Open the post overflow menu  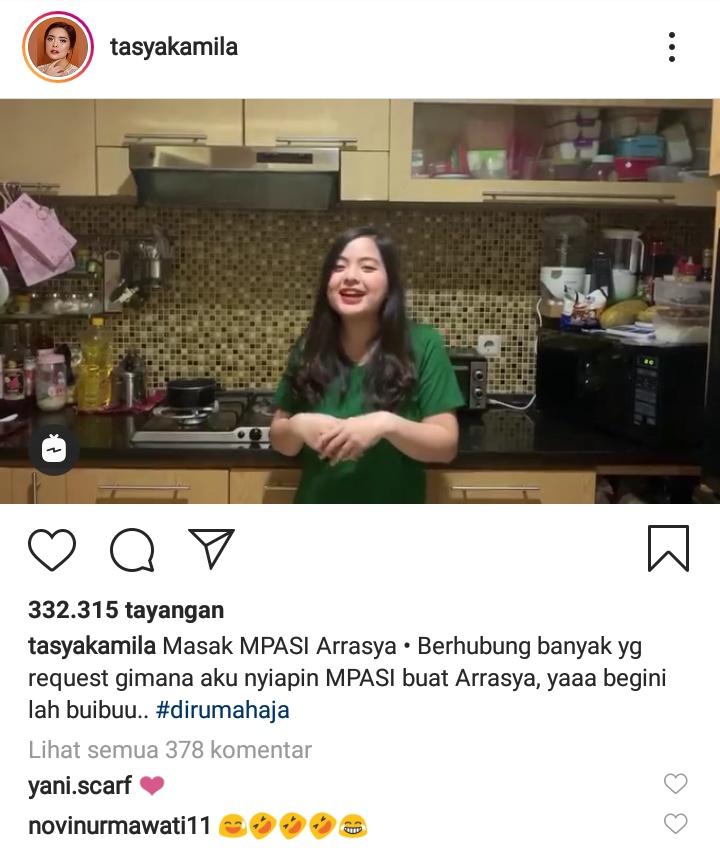click(671, 47)
